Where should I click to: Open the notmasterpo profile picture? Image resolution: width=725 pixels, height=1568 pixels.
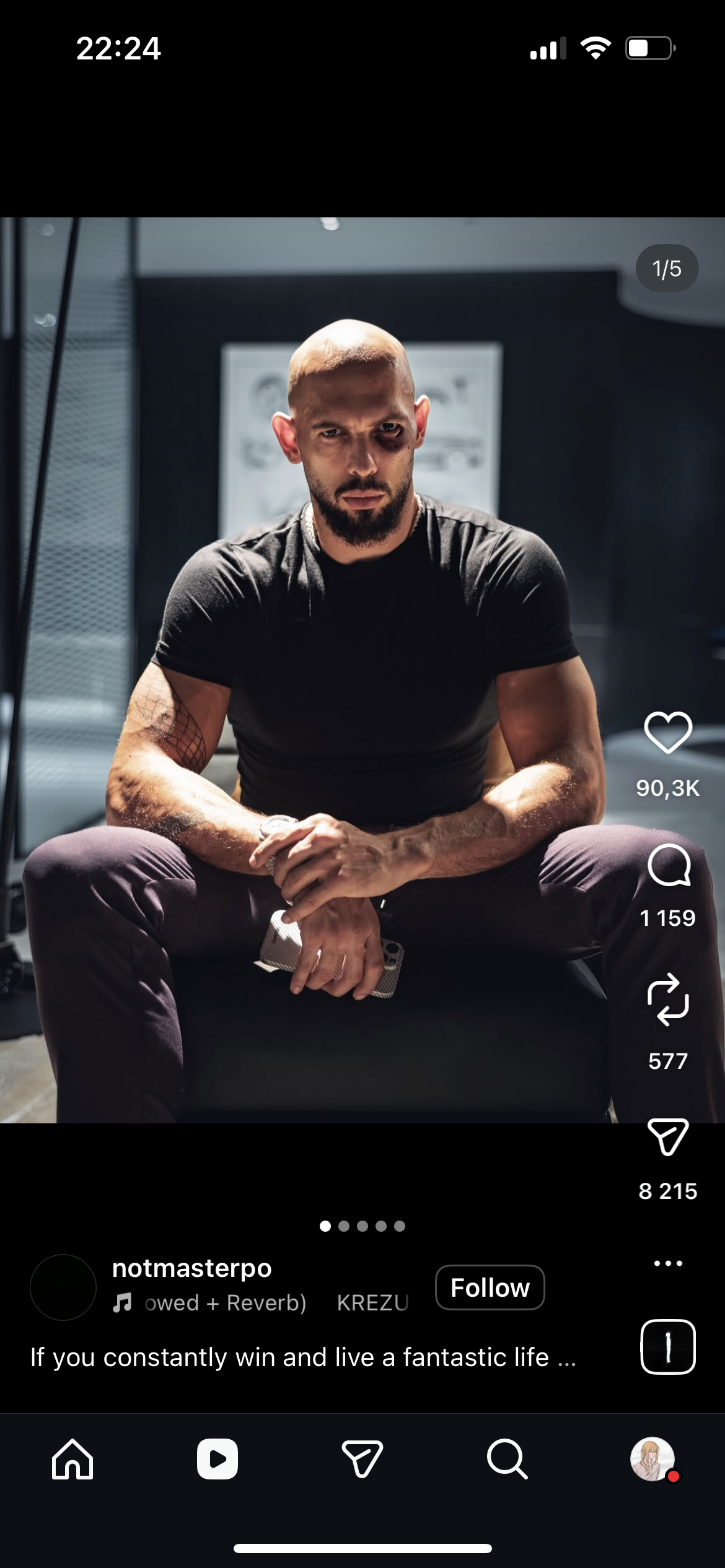(x=63, y=1287)
